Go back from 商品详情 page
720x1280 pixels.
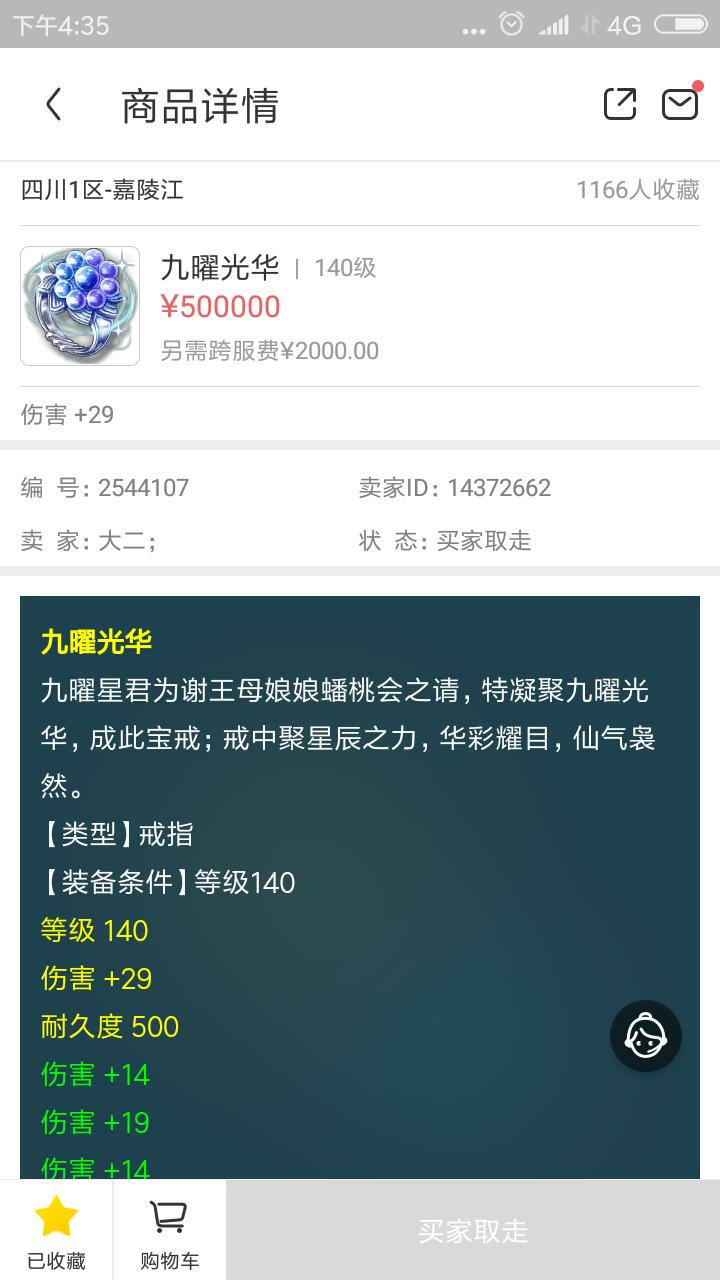coord(54,105)
